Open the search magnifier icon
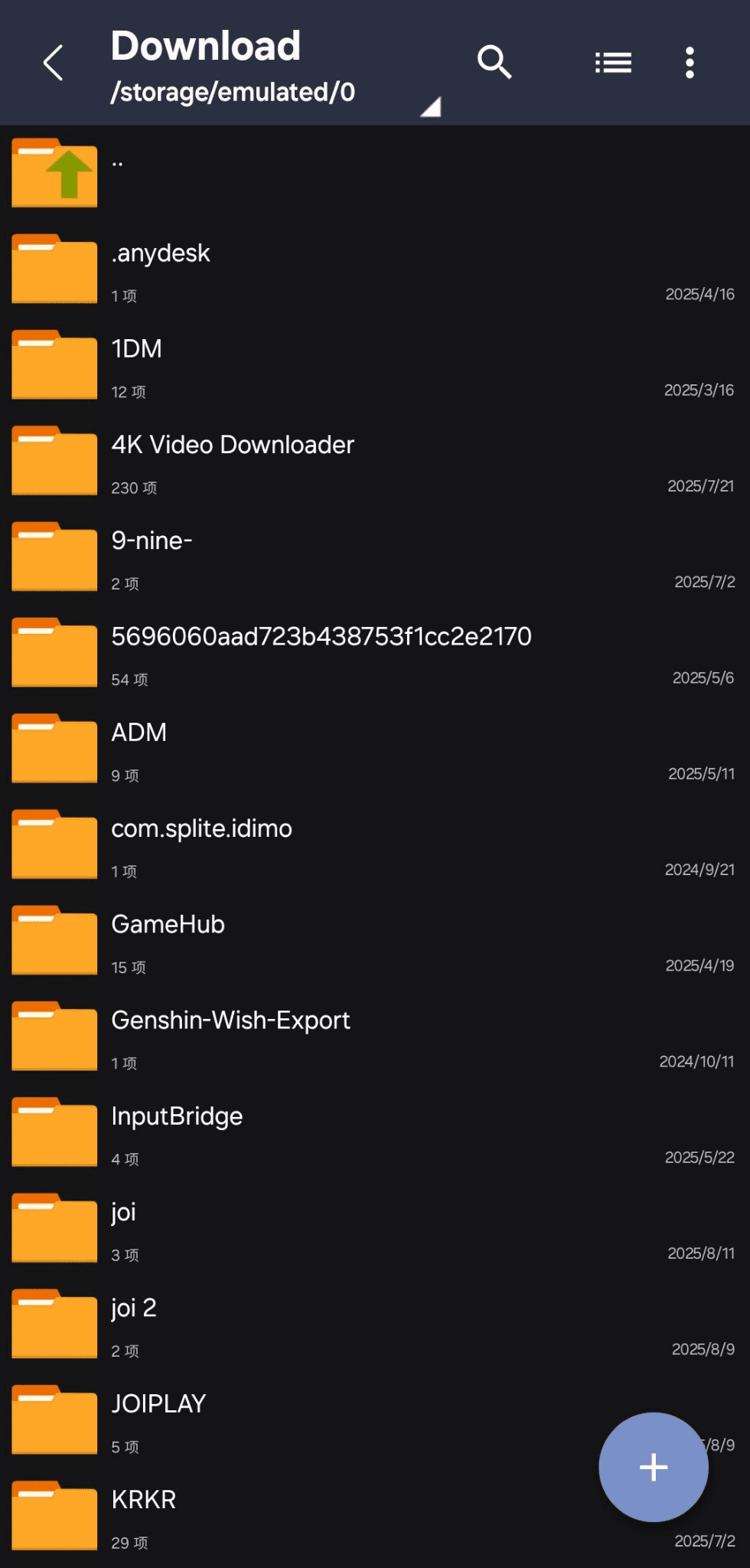 [494, 62]
